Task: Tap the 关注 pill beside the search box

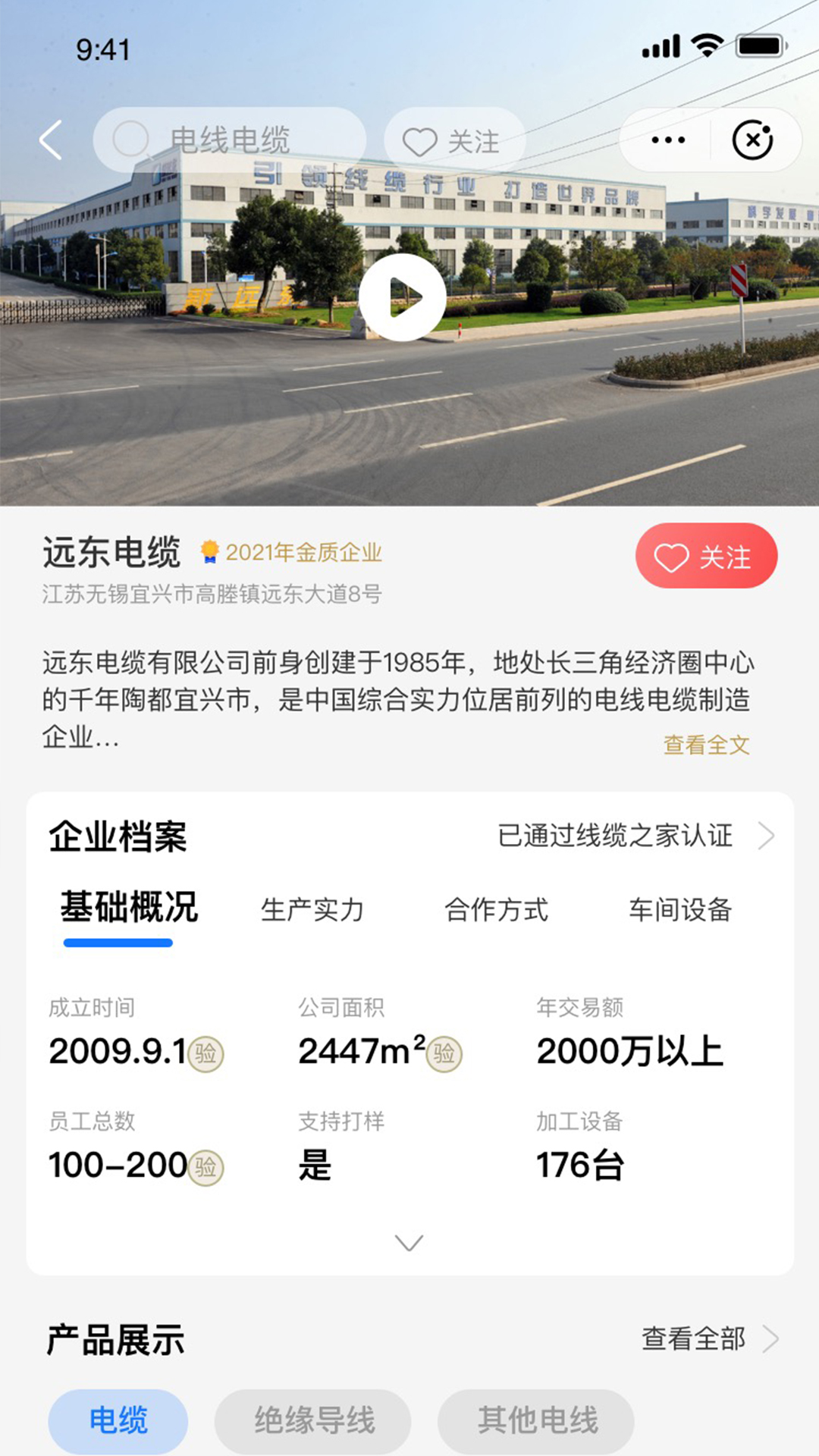Action: pos(453,141)
